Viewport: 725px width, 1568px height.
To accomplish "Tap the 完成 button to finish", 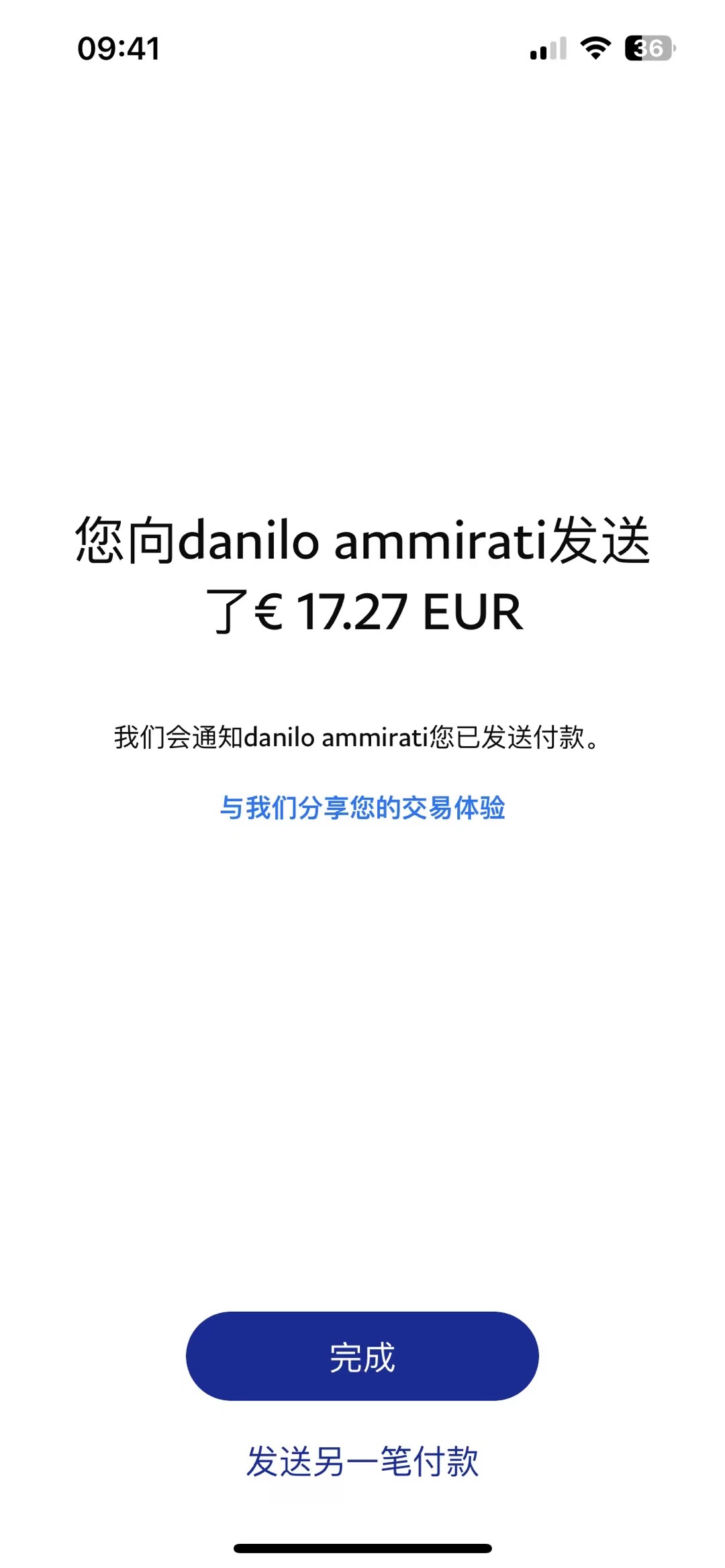I will 362,1356.
